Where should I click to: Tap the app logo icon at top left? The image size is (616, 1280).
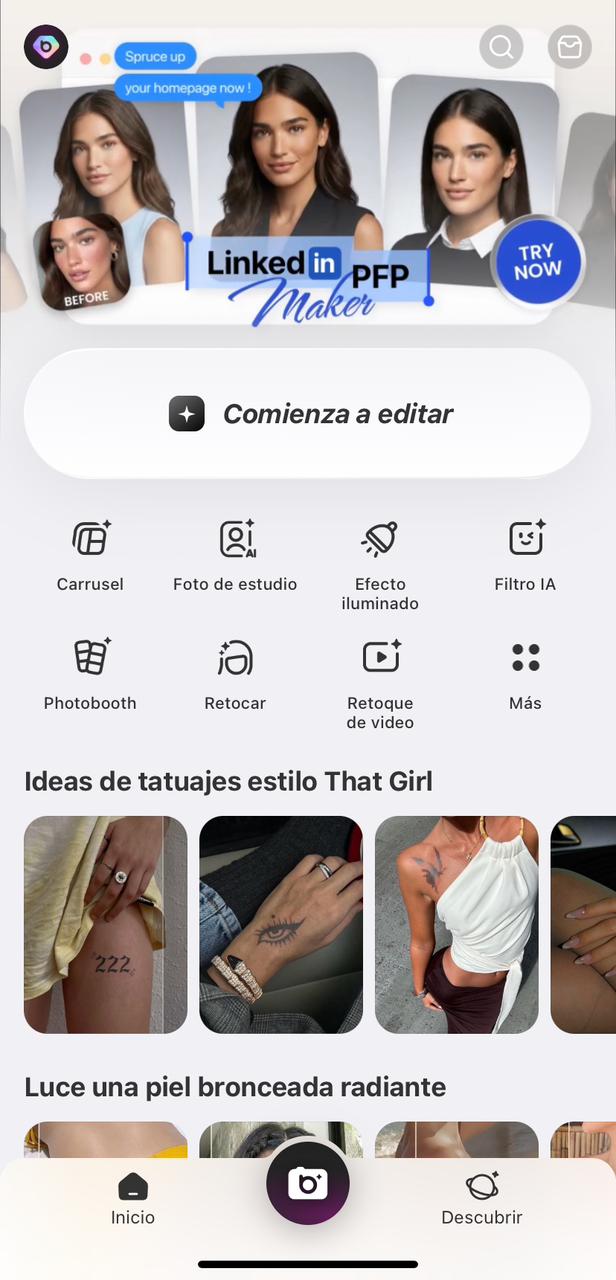pyautogui.click(x=46, y=47)
